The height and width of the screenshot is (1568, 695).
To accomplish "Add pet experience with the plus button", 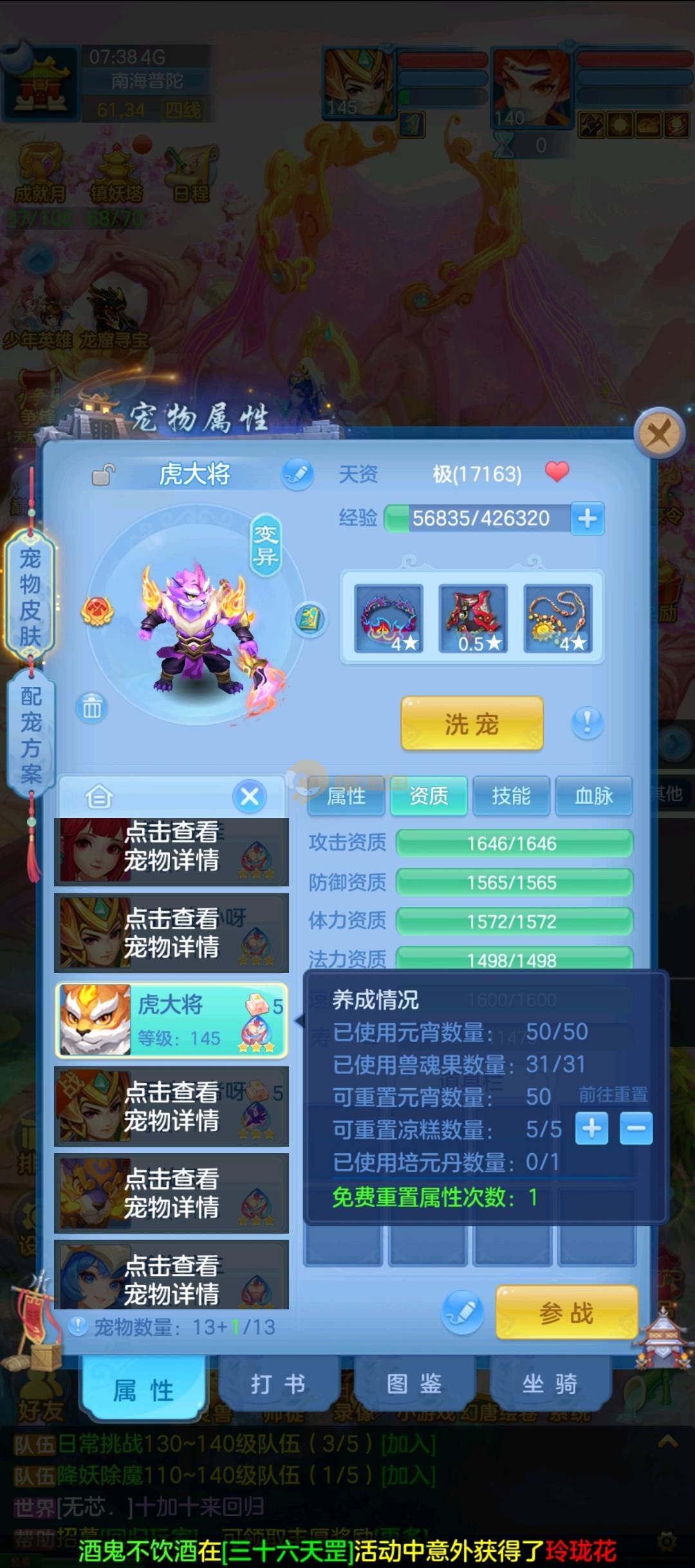I will [x=587, y=518].
